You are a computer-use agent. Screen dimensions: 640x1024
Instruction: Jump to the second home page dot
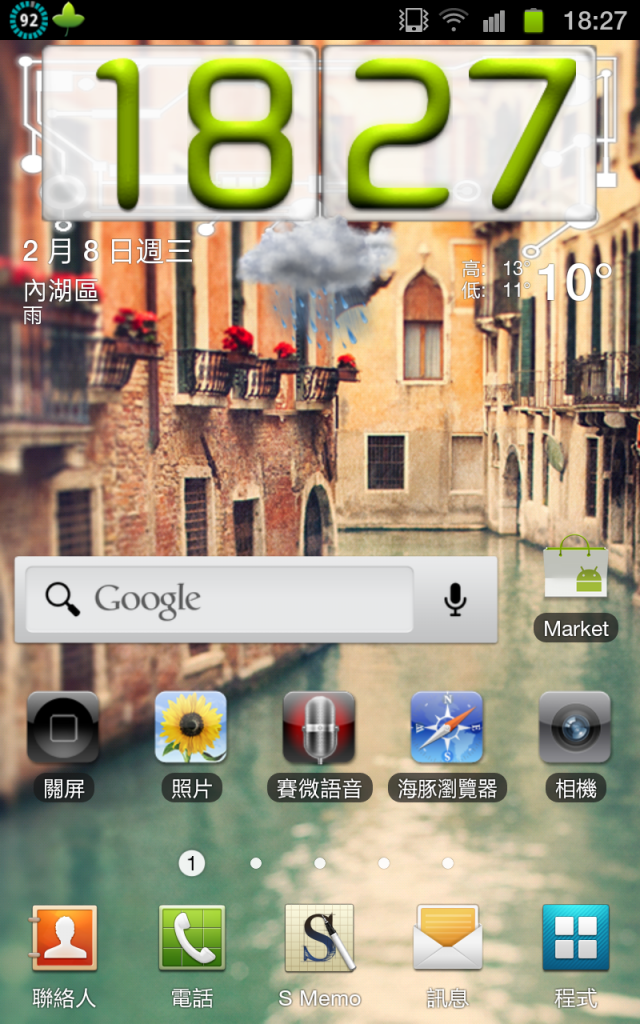coord(256,863)
